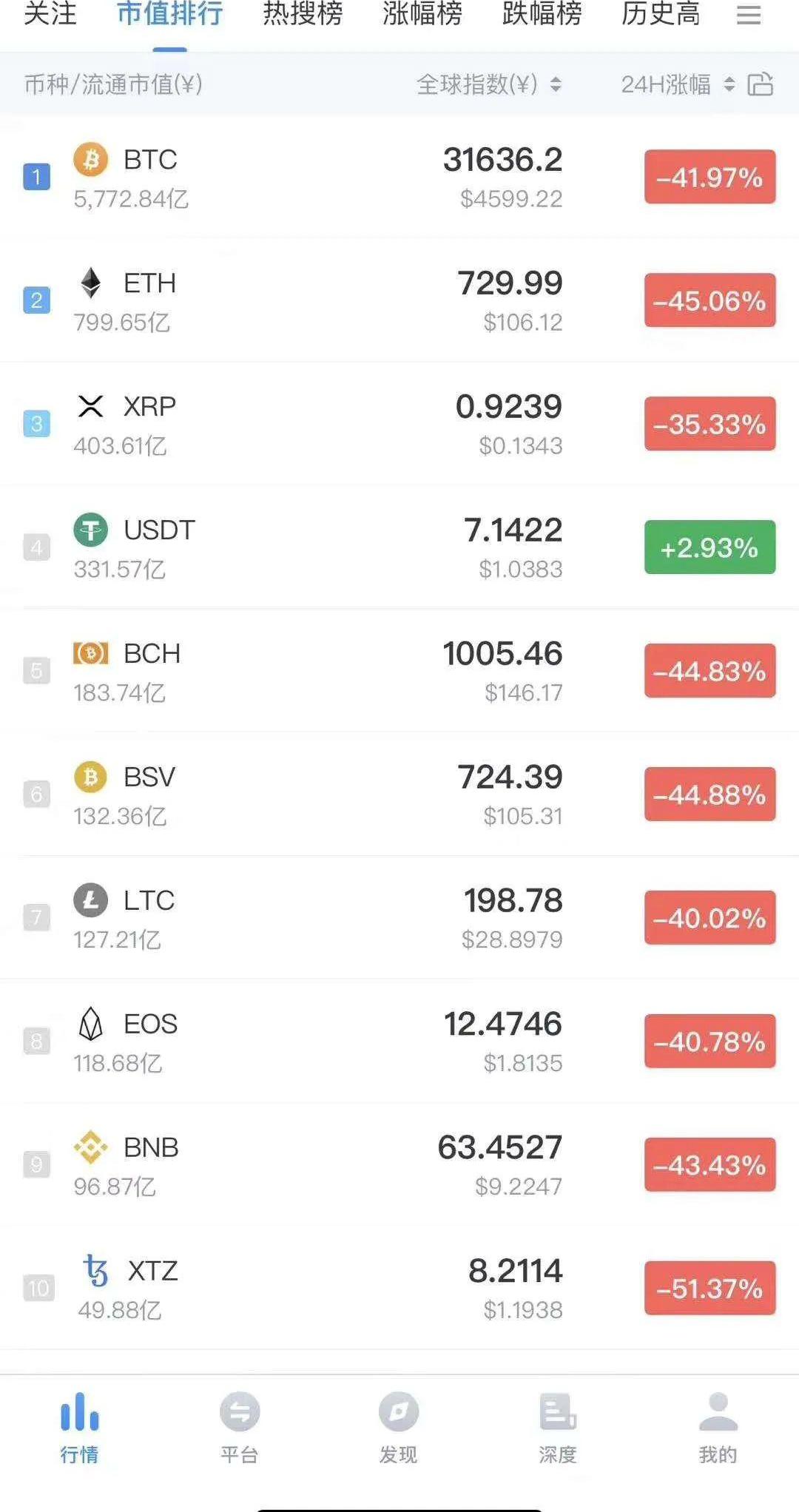Go to the 平台 bottom tab
Viewport: 799px width, 1512px height.
click(240, 1428)
